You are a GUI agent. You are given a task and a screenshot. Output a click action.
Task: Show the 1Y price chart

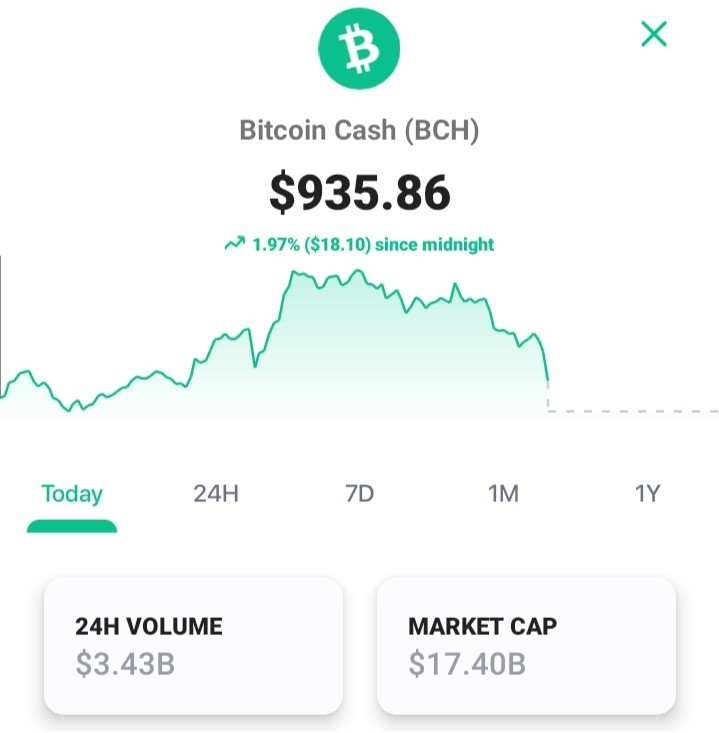[x=647, y=494]
